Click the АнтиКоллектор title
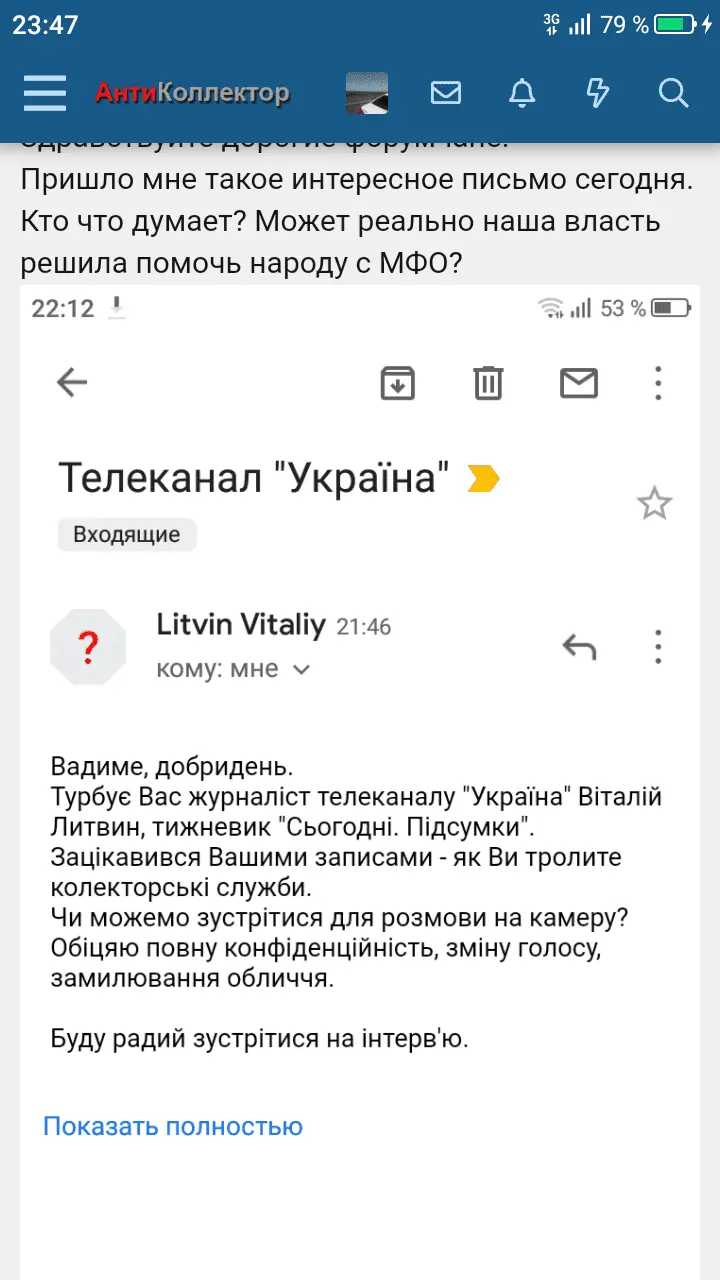720x1280 pixels. [193, 93]
